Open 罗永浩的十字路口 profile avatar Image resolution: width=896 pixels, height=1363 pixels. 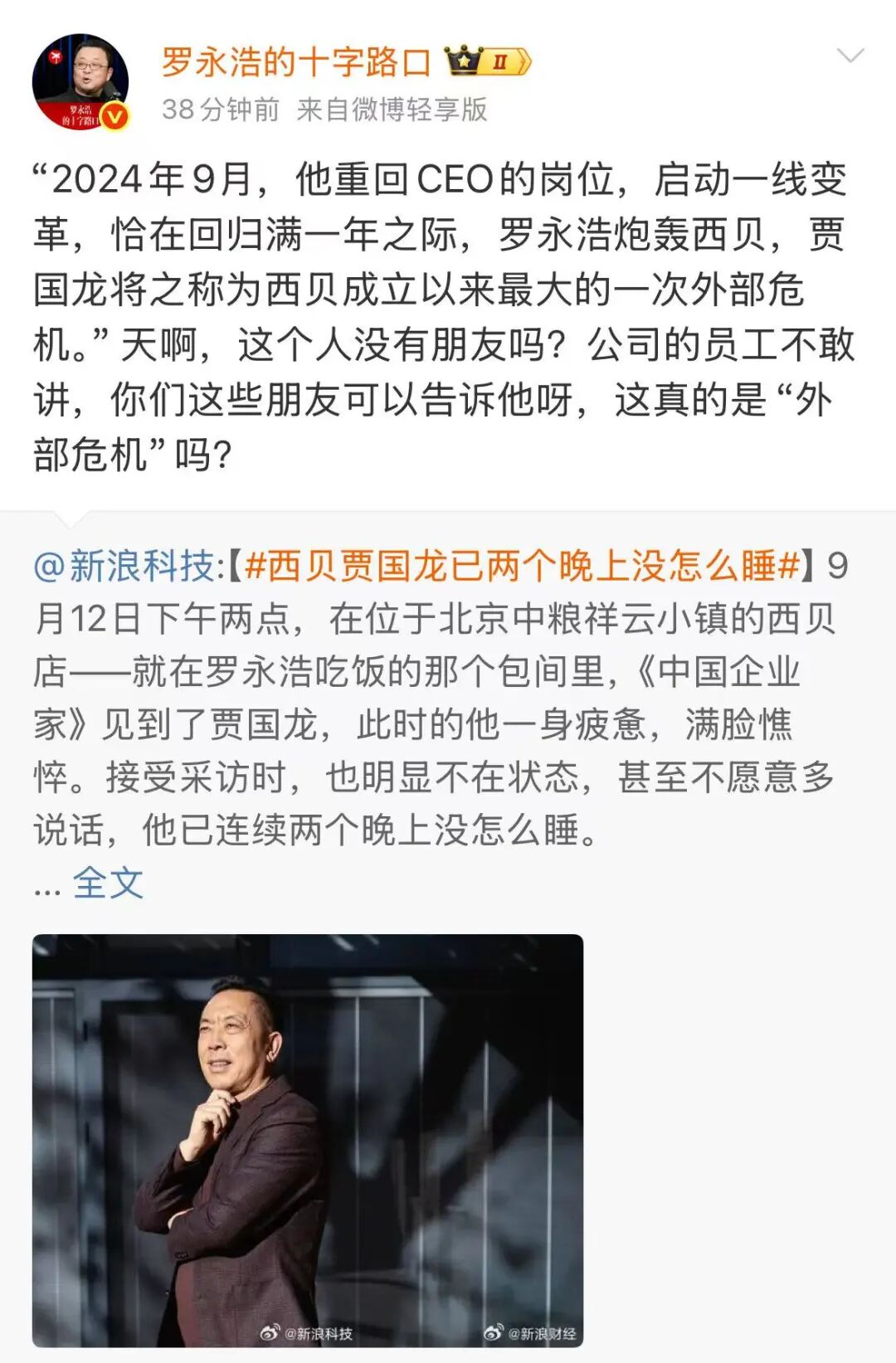click(80, 82)
